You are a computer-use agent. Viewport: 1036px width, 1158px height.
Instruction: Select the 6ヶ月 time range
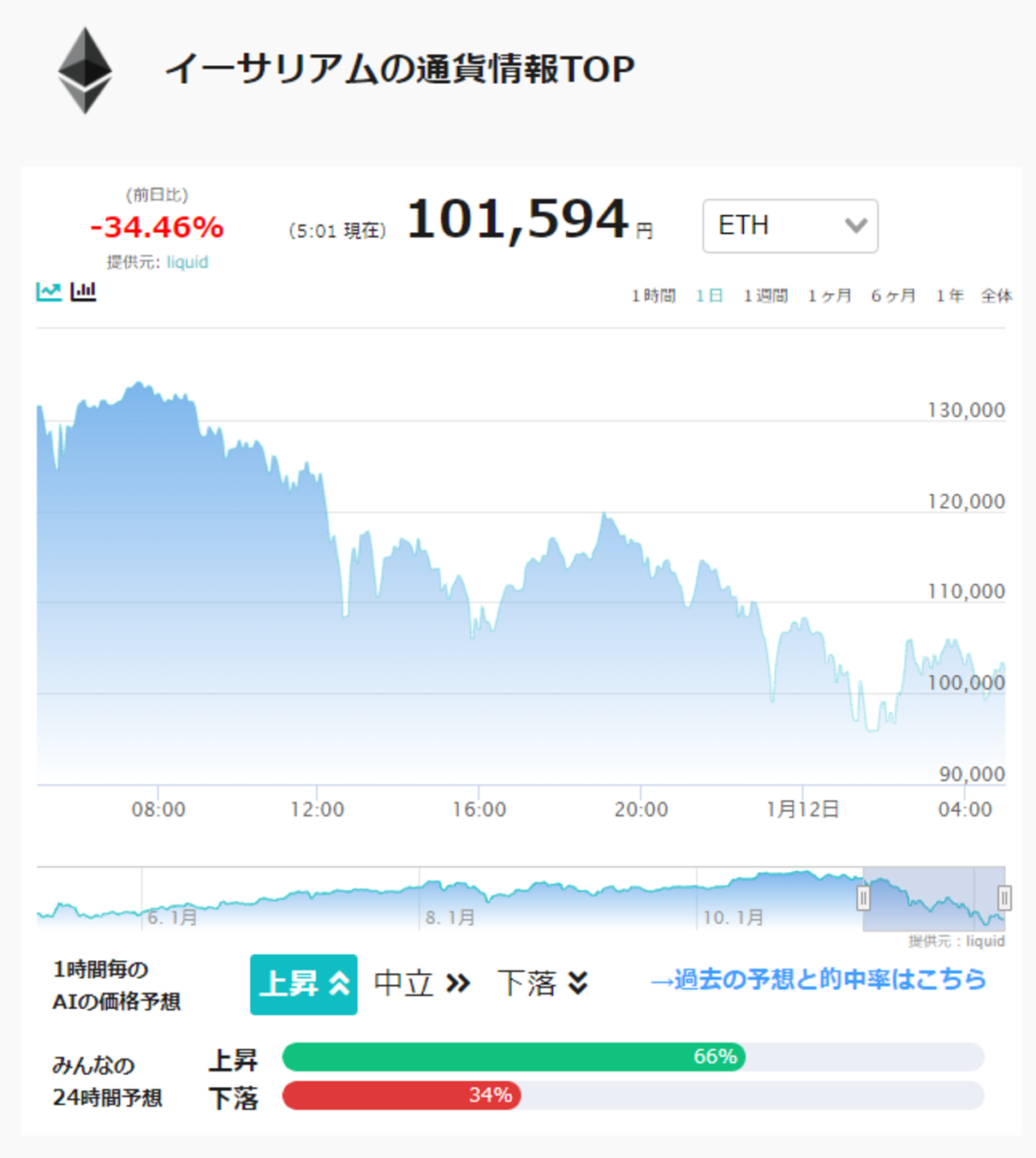(x=893, y=295)
